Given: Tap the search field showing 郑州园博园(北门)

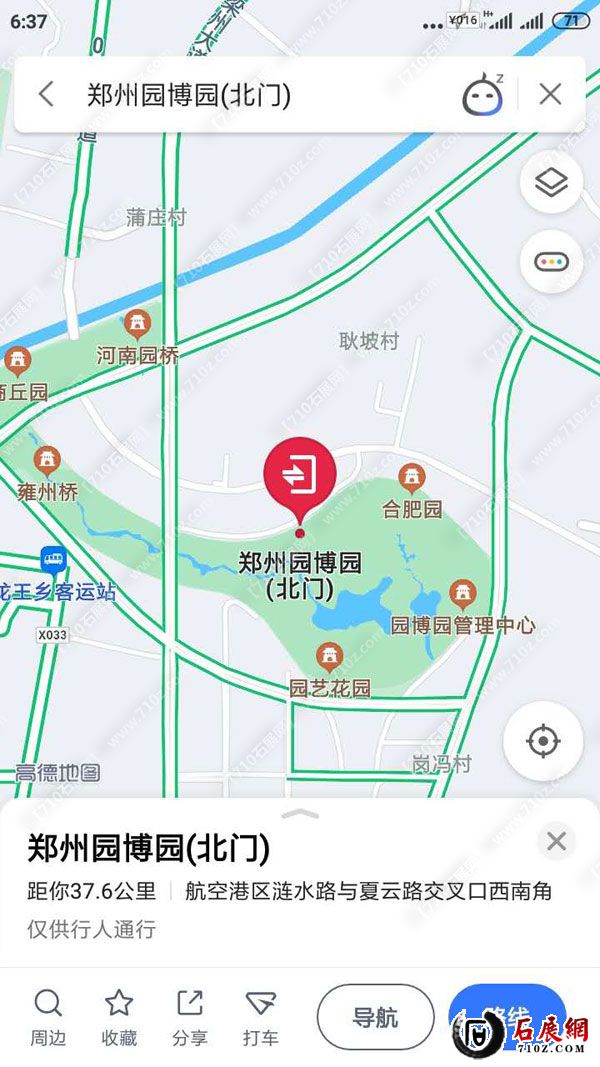Looking at the screenshot, I should click(x=250, y=95).
